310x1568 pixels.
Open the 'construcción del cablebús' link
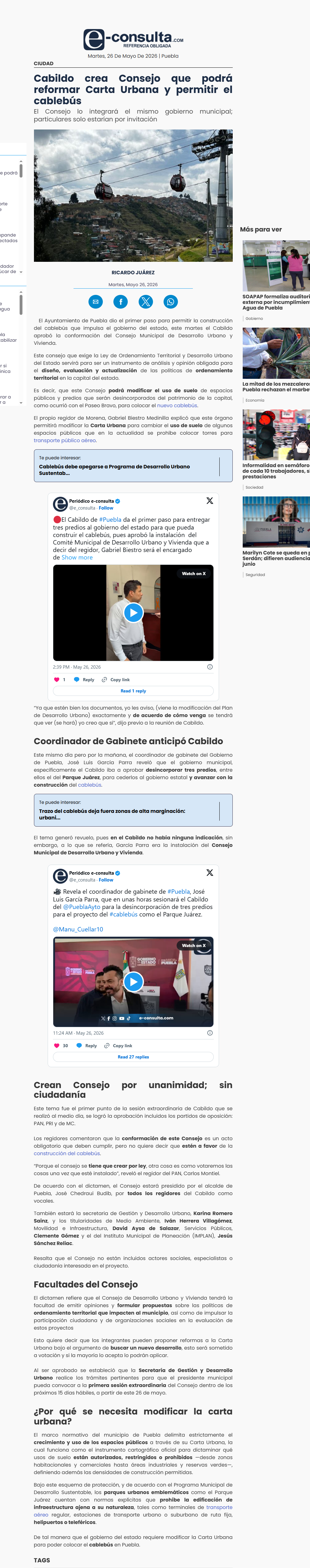(68, 1153)
